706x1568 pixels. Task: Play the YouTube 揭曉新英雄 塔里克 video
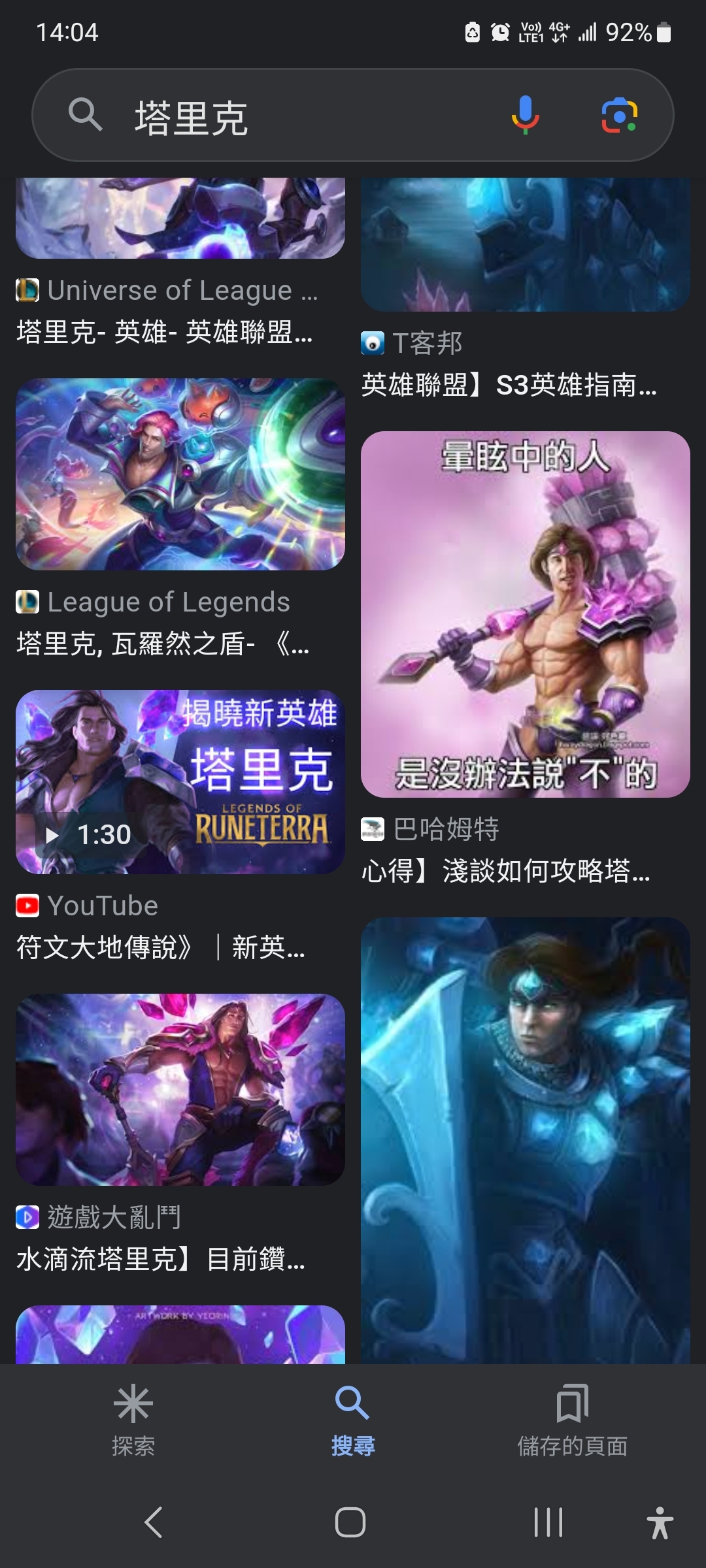[180, 781]
